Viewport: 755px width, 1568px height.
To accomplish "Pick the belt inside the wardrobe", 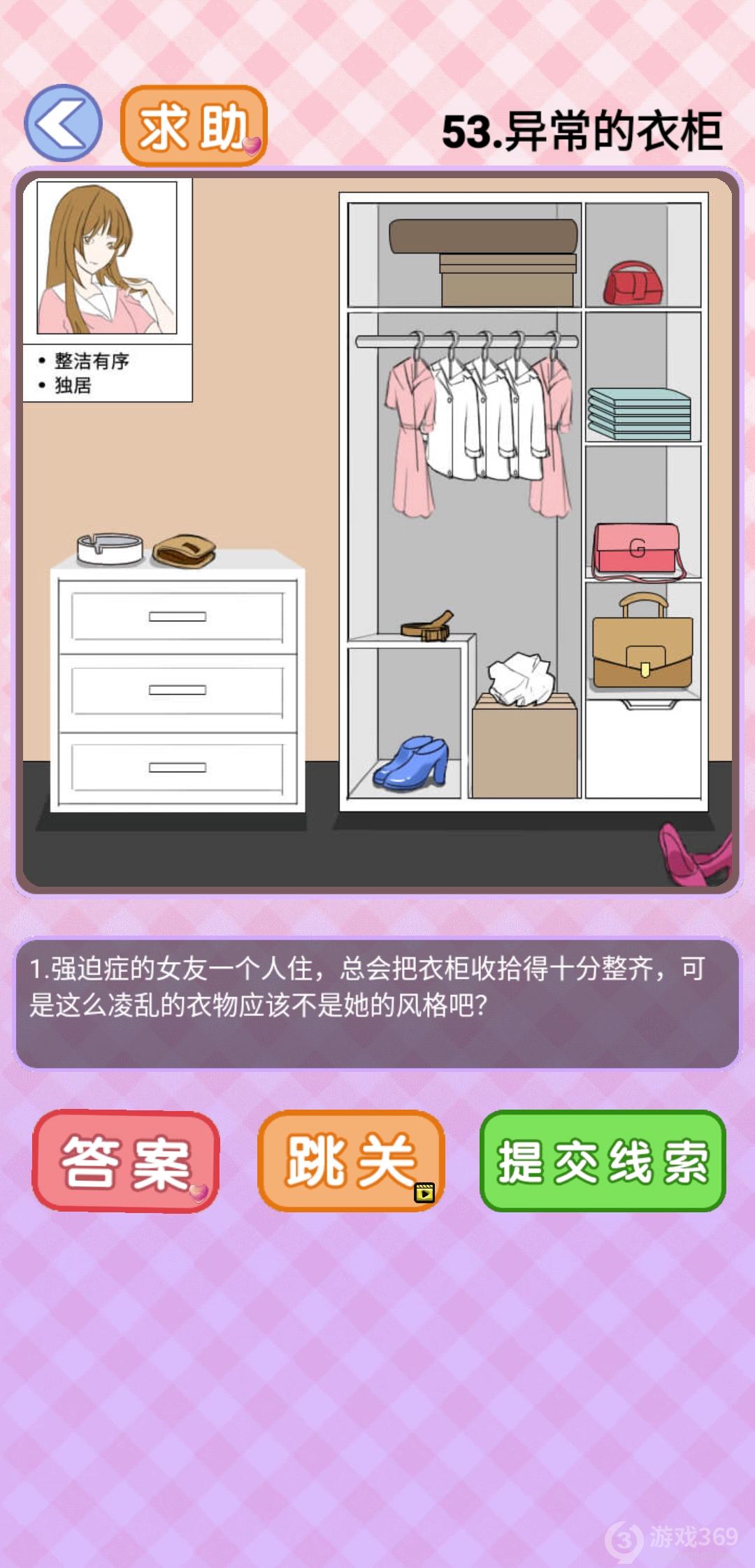I will coord(428,627).
